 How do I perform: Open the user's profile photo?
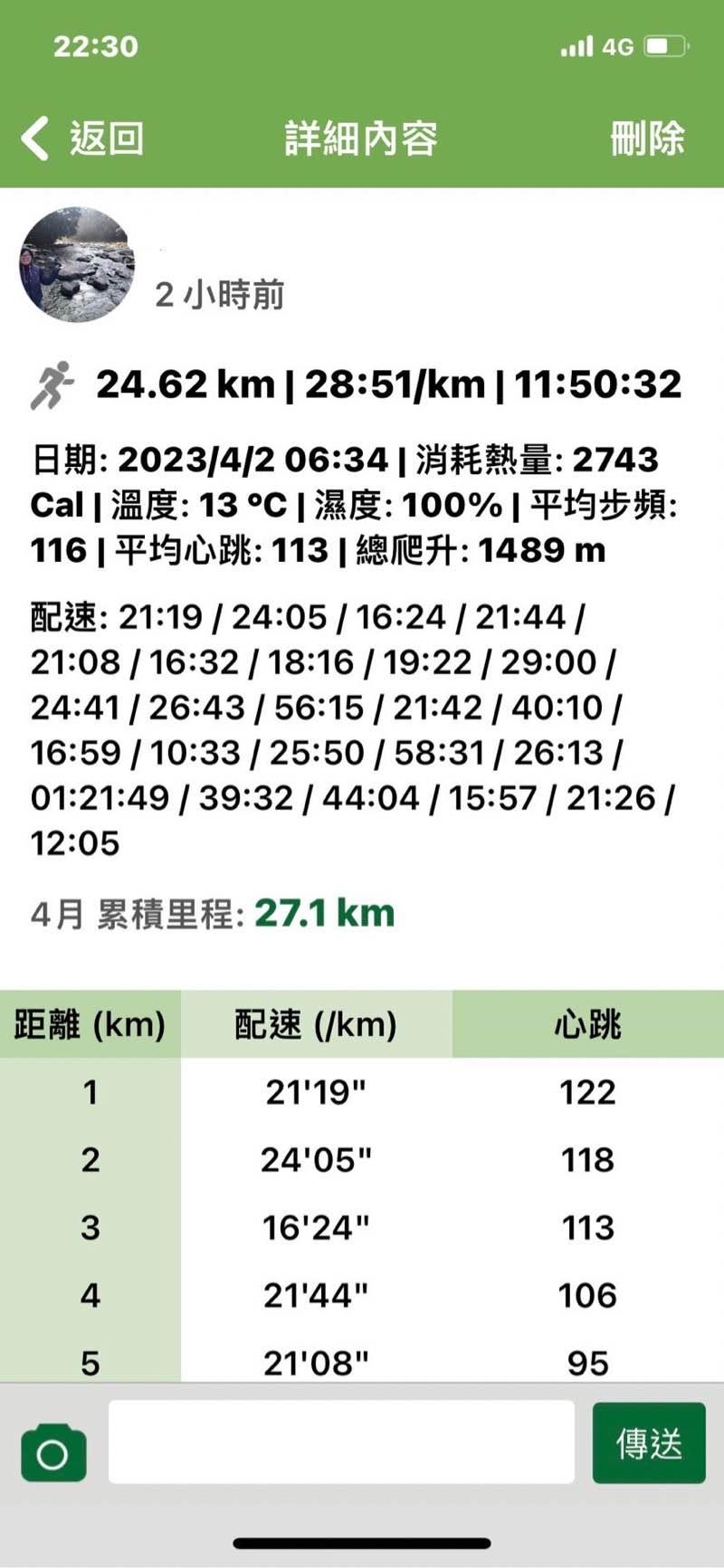[x=77, y=265]
